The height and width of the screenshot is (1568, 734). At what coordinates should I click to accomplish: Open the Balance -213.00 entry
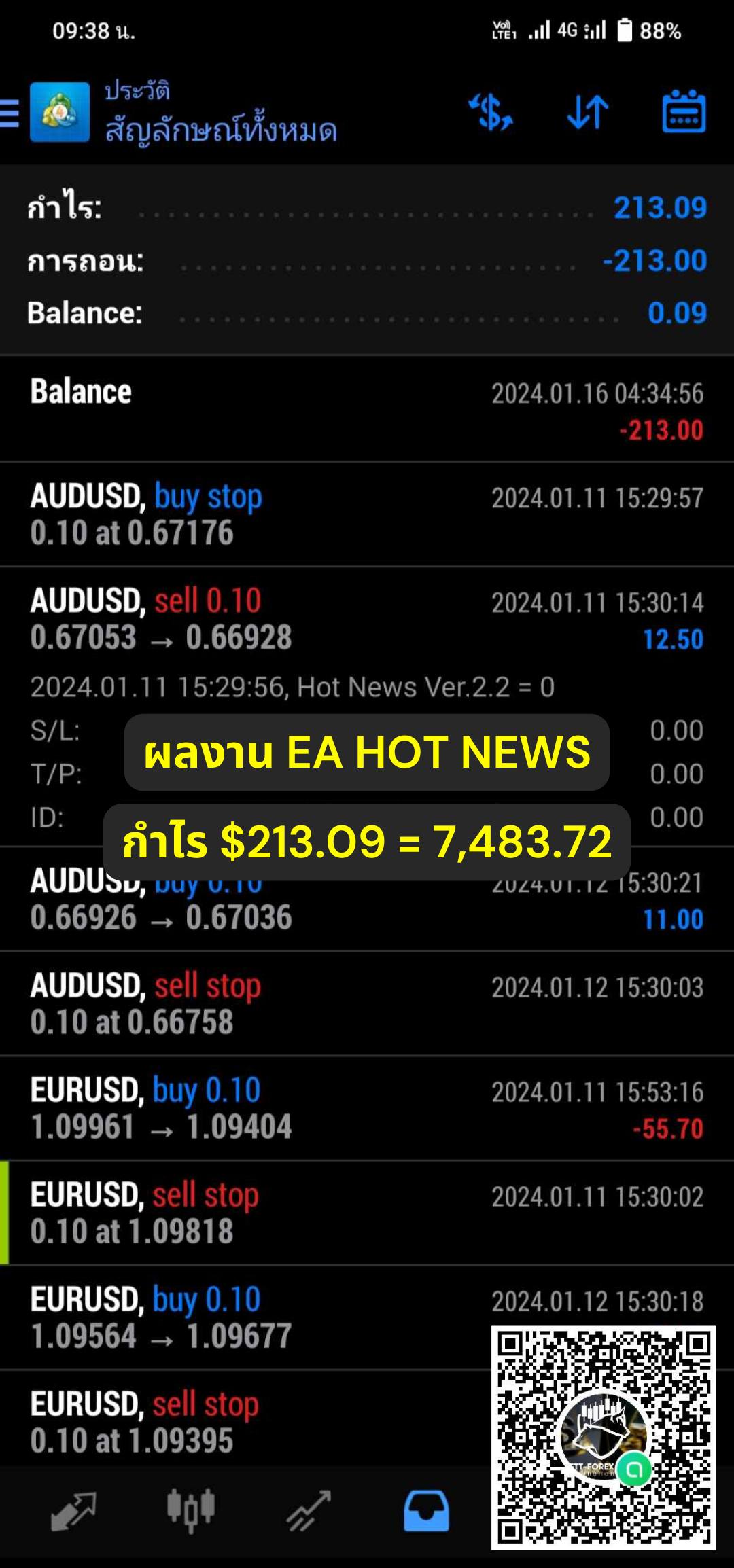(x=367, y=410)
